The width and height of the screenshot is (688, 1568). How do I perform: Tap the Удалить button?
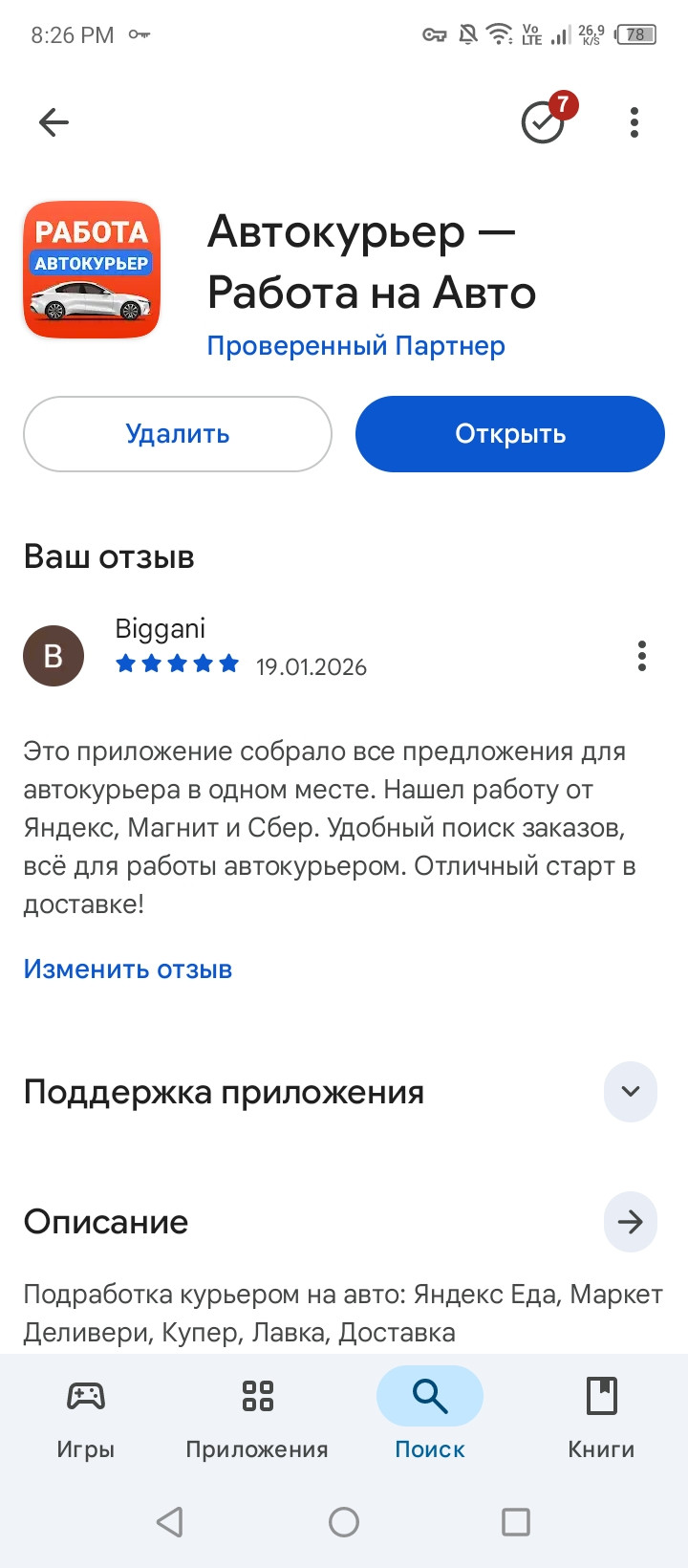point(178,434)
